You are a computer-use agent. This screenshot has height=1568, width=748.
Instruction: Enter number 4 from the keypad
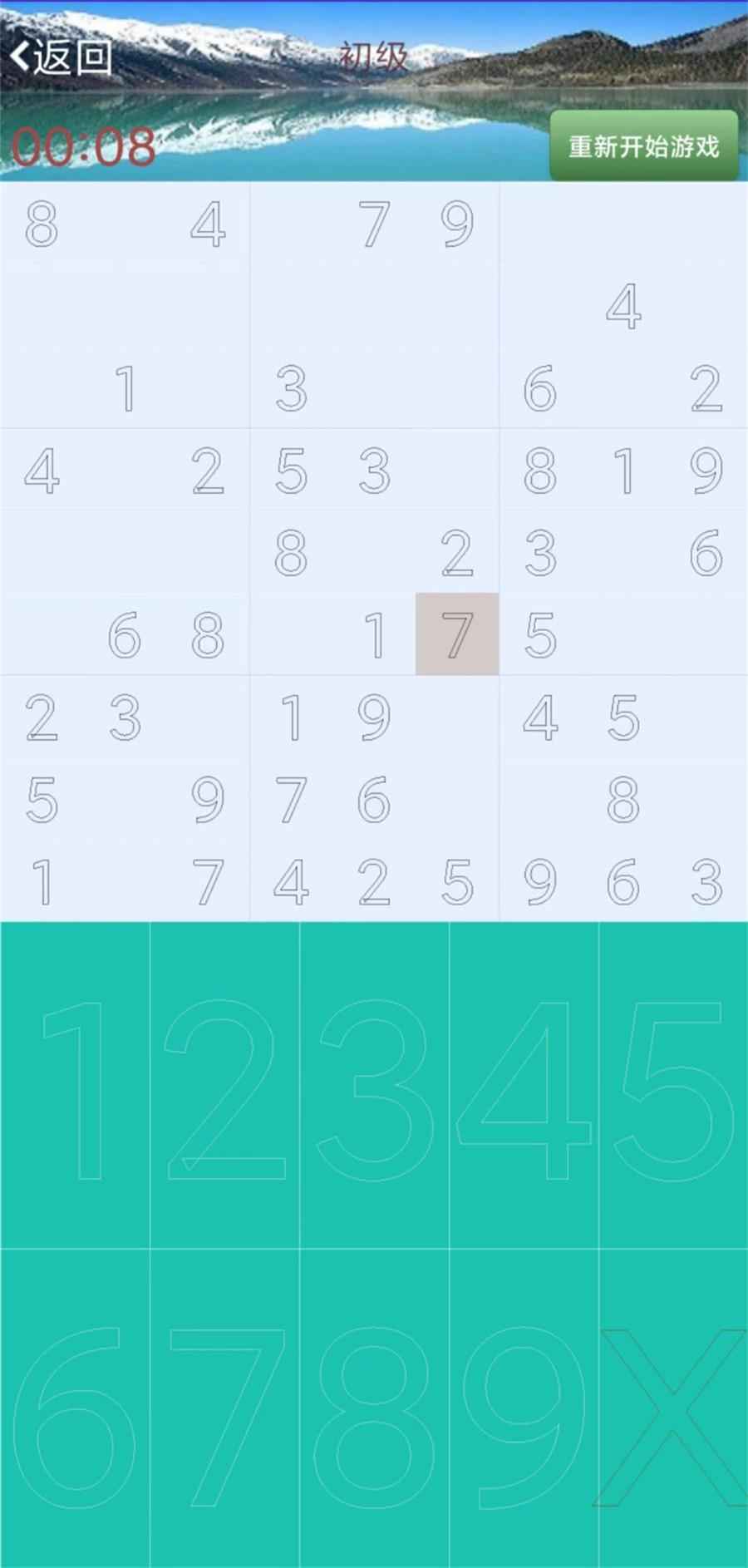coord(524,1086)
